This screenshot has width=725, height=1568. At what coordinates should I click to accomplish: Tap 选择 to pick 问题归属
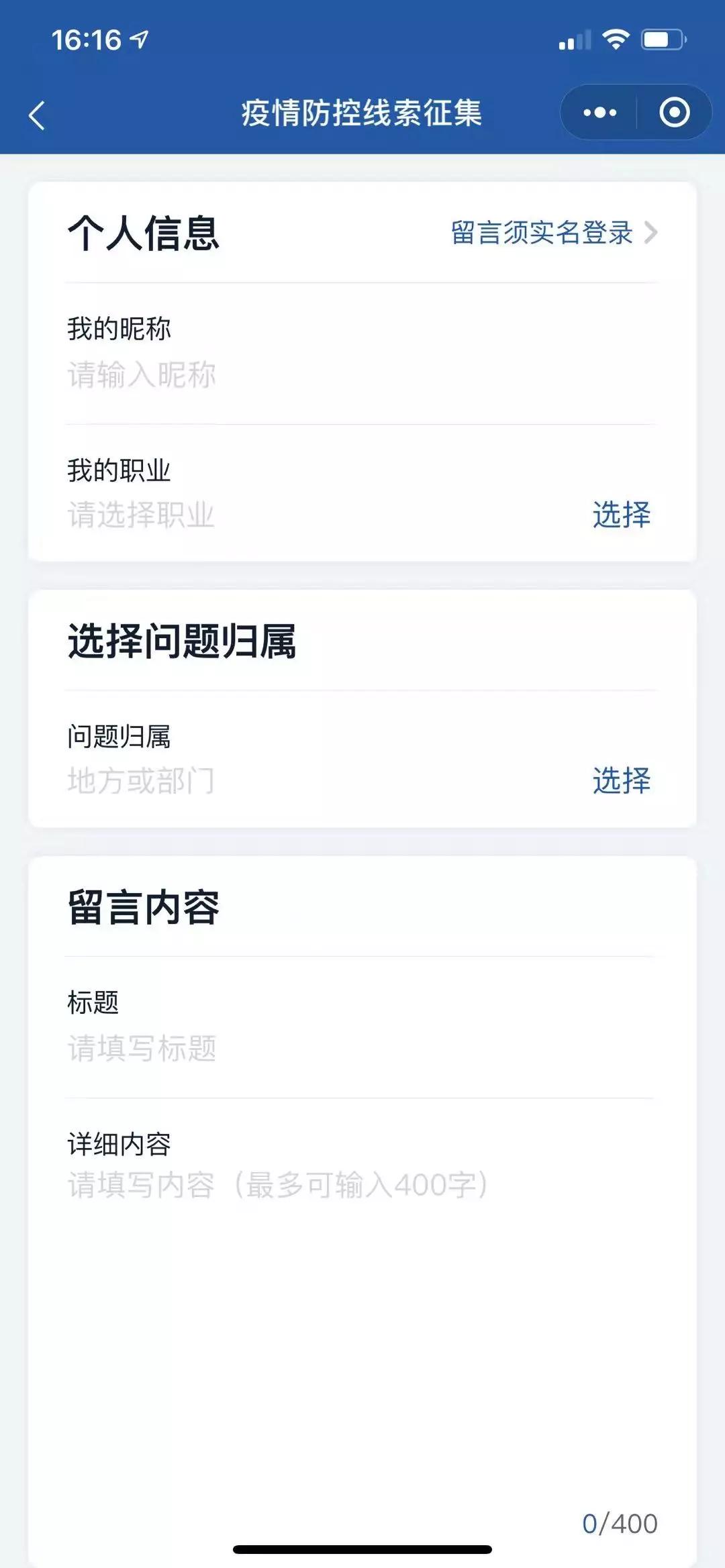pos(621,780)
